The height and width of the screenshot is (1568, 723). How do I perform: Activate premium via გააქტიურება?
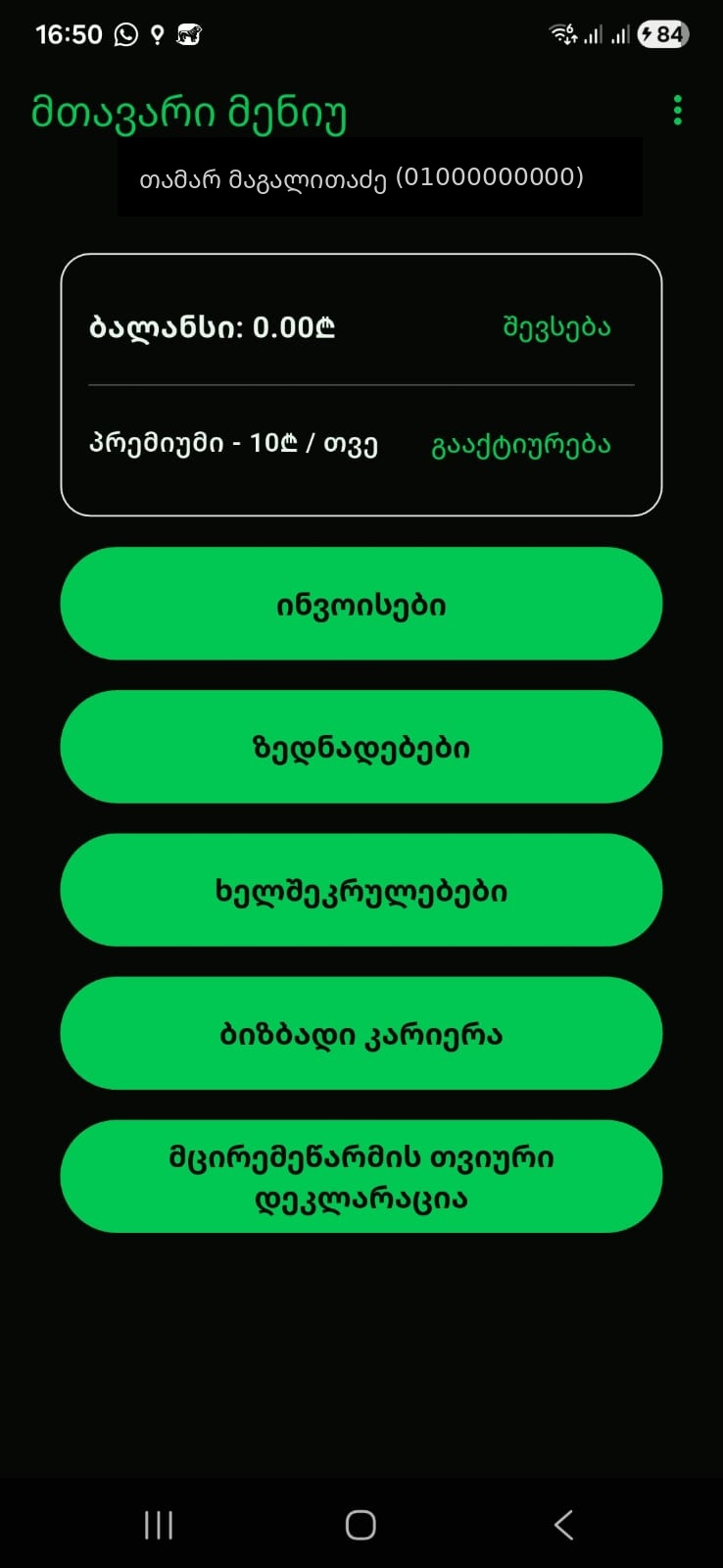coord(521,444)
